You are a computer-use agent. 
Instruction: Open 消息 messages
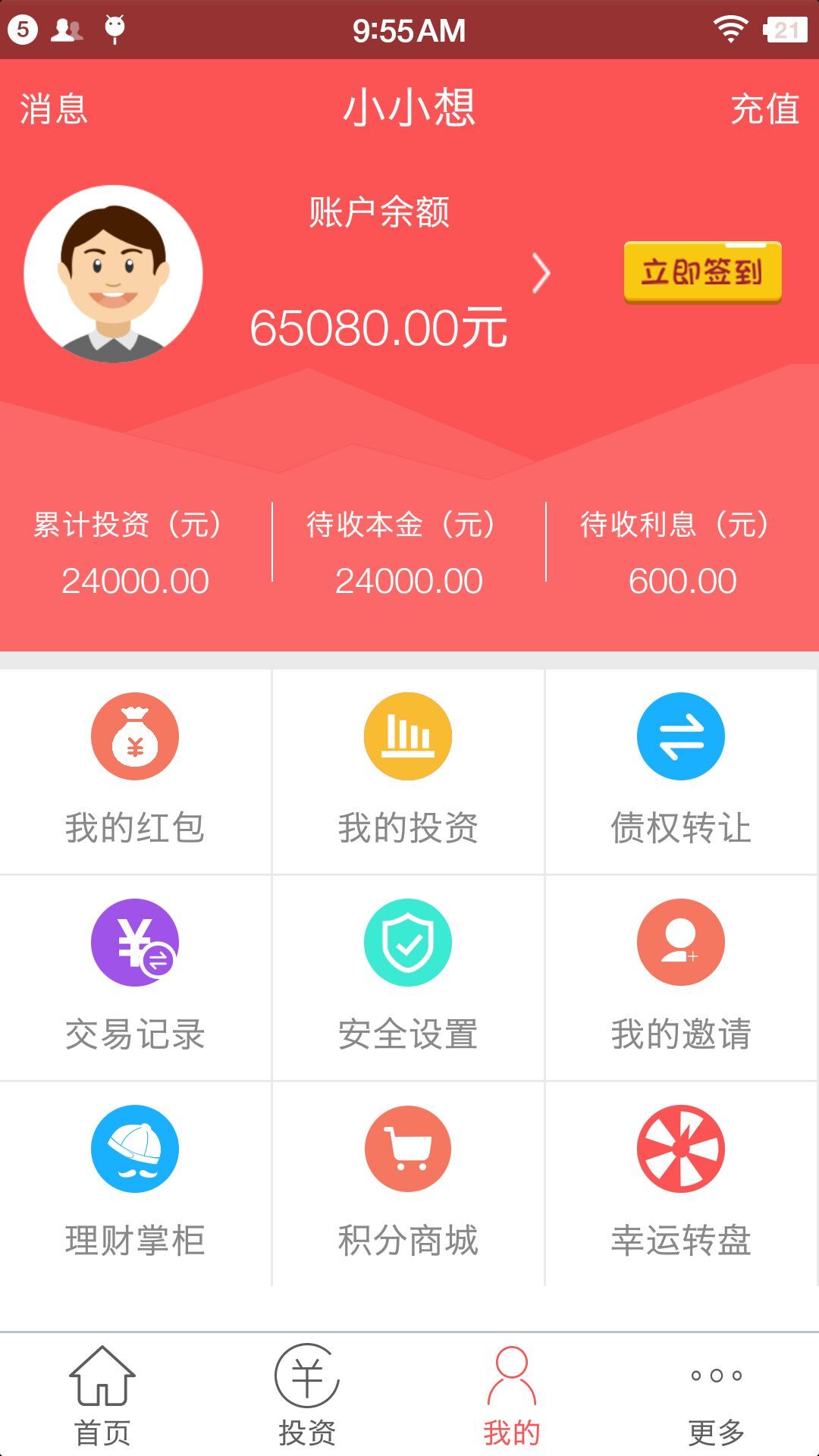[x=54, y=108]
